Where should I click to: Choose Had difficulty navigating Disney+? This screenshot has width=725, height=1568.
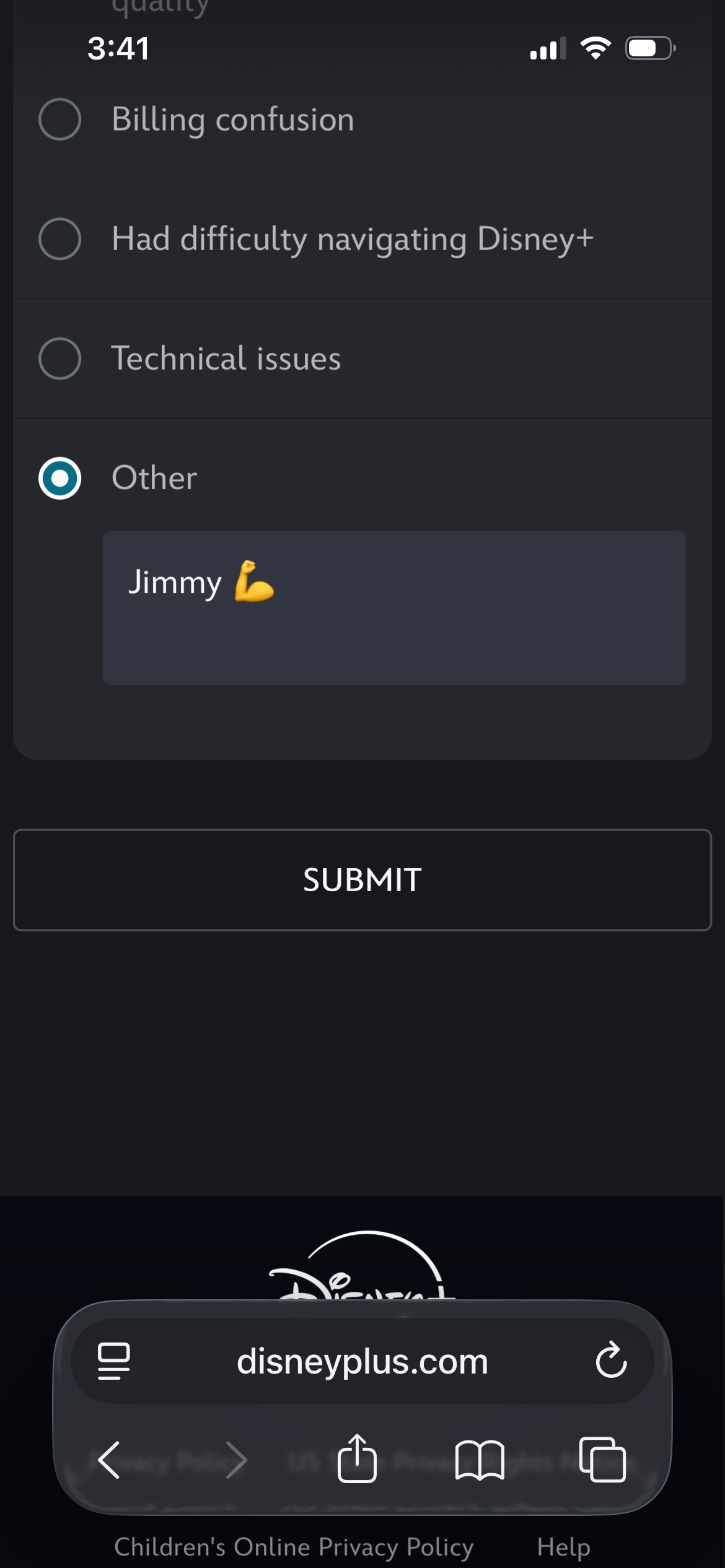click(x=60, y=239)
